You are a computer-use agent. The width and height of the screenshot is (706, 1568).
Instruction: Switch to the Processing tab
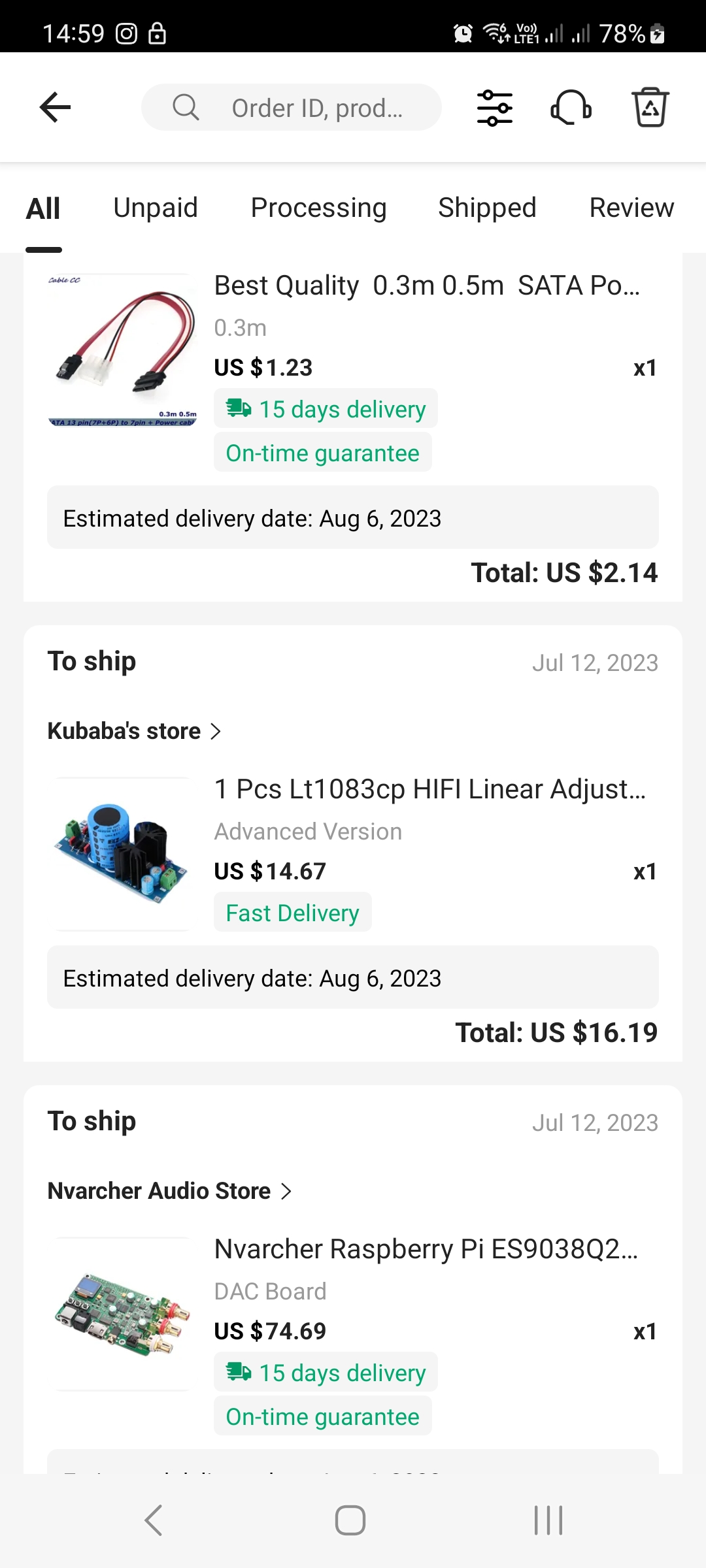tap(318, 208)
